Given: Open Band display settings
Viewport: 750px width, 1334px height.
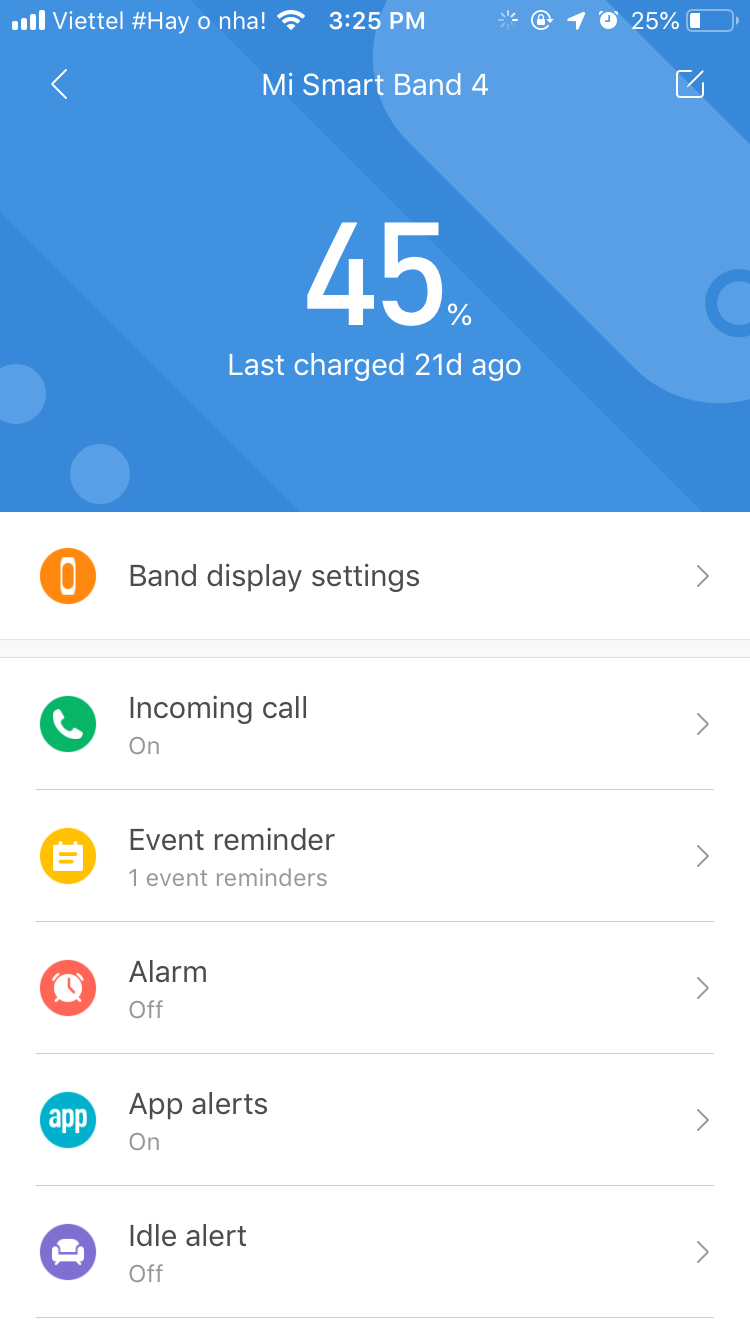Looking at the screenshot, I should 375,576.
